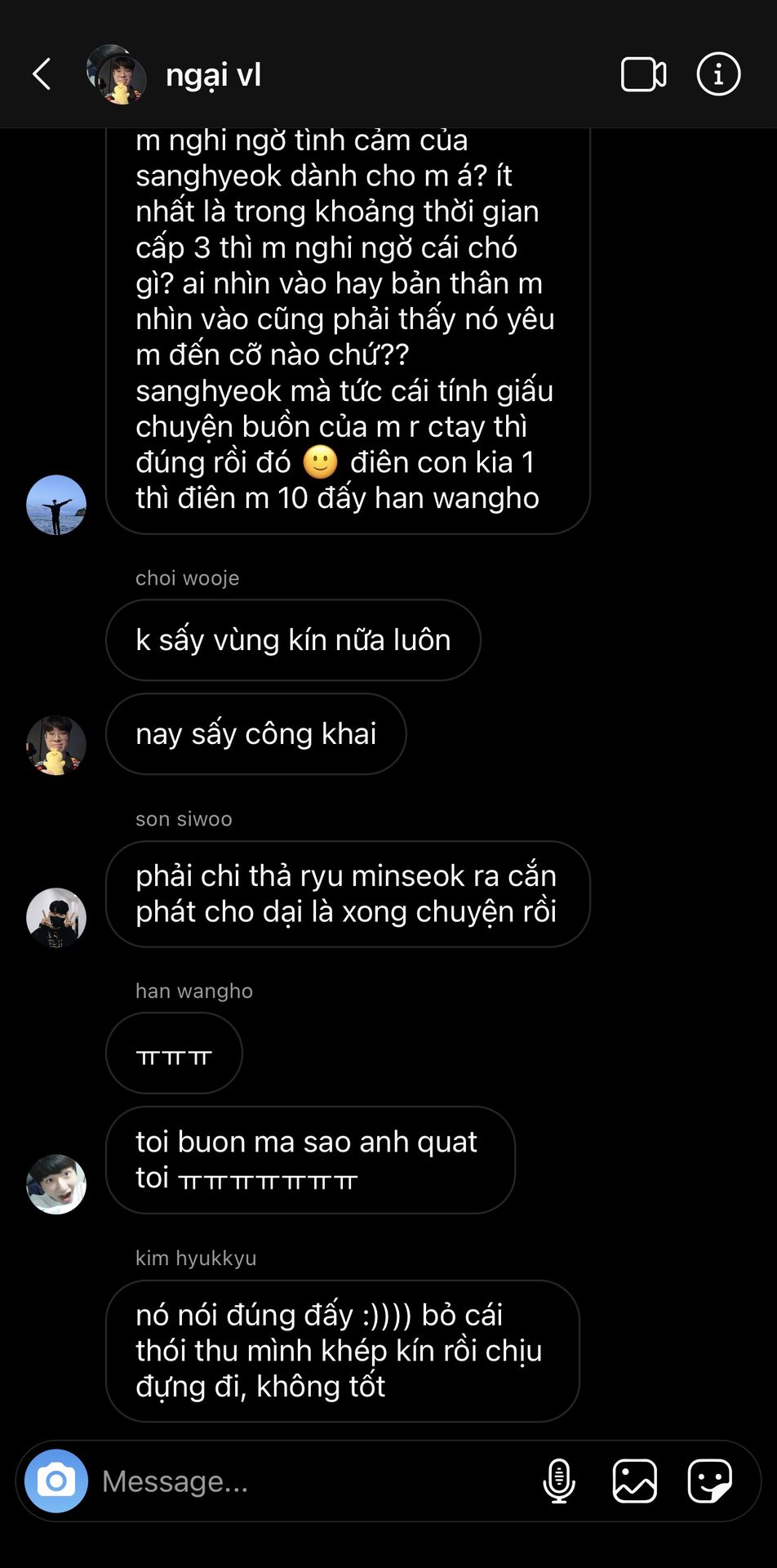Viewport: 777px width, 1568px height.
Task: Open camera from message bar
Action: click(56, 1481)
